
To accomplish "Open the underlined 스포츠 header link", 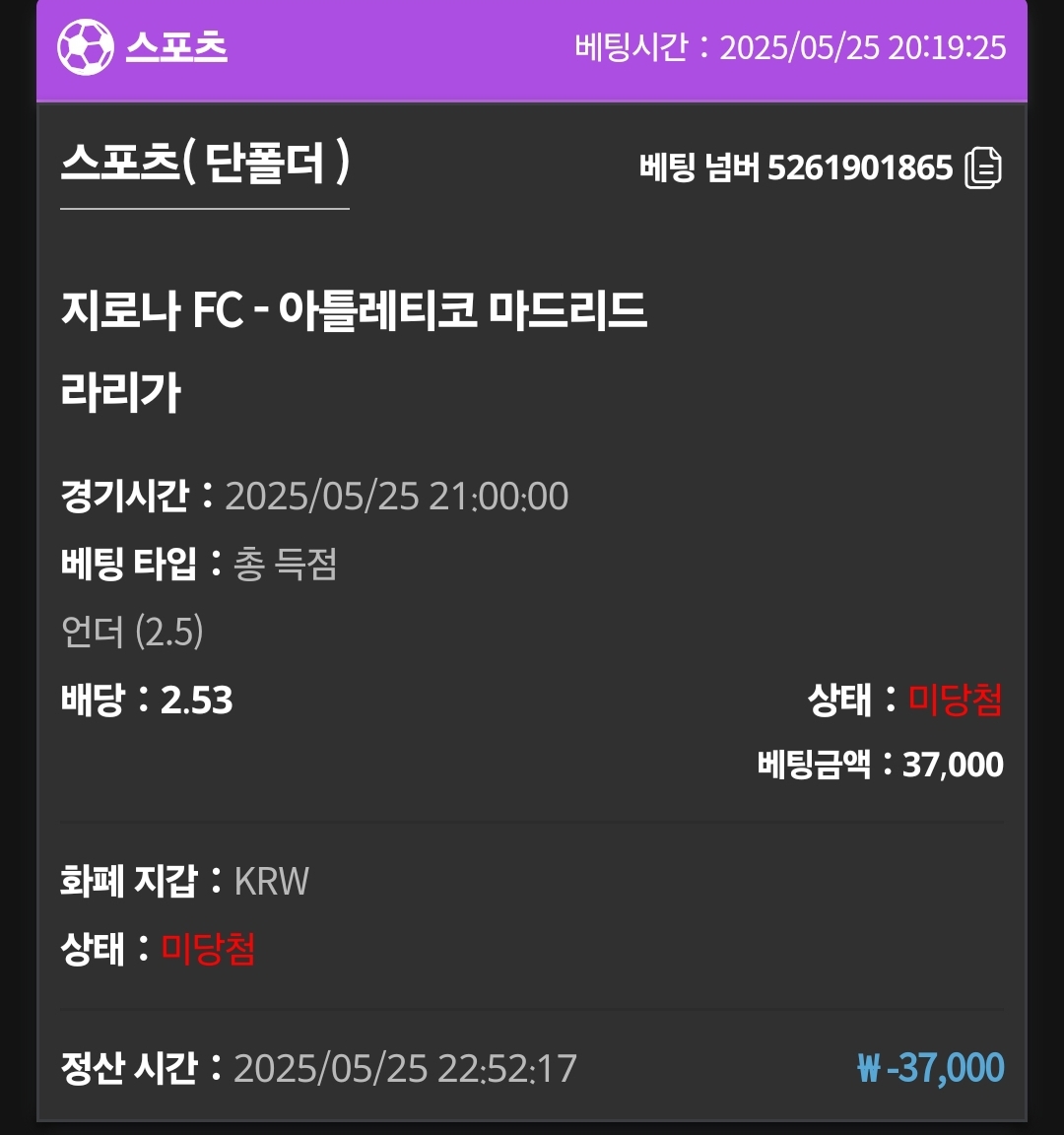I will click(x=176, y=46).
